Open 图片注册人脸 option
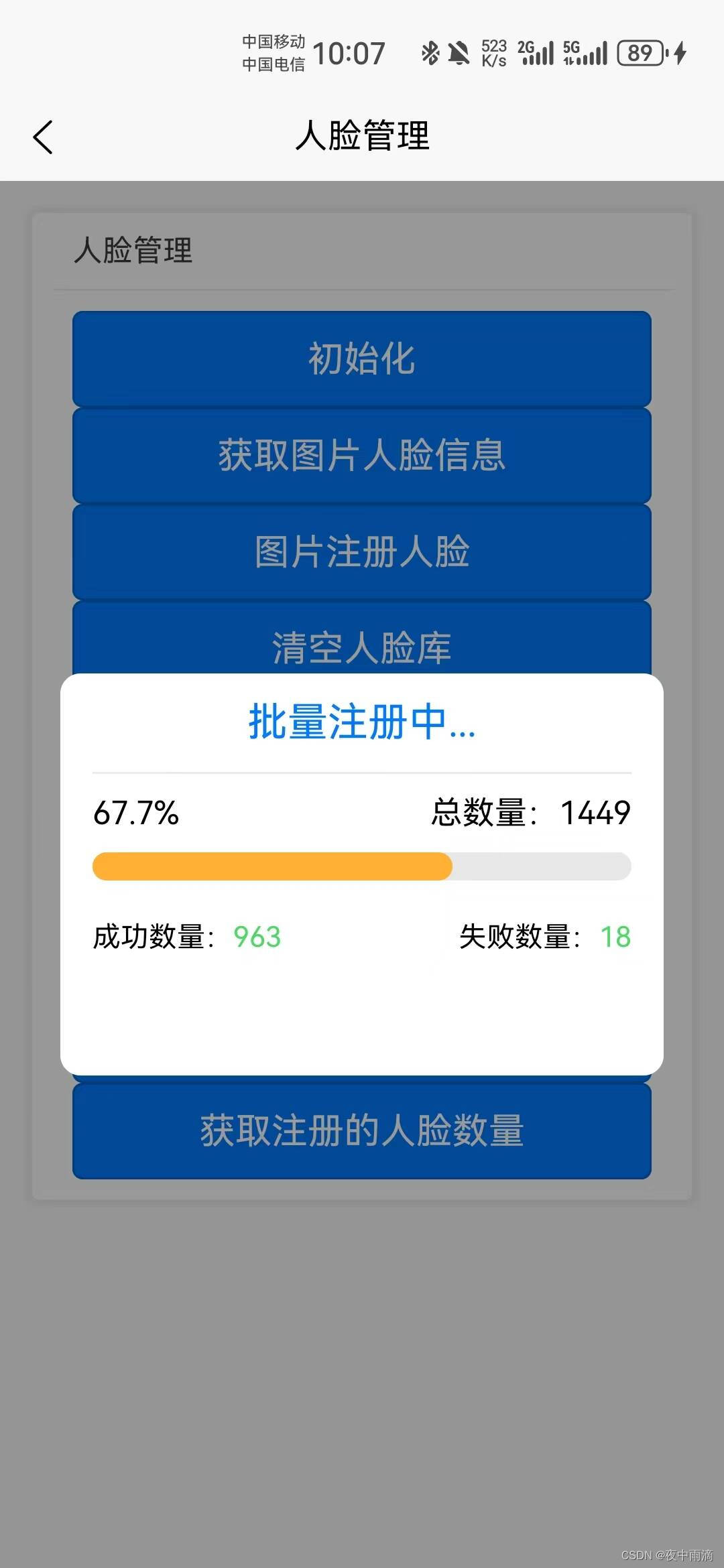The image size is (724, 1568). point(362,551)
